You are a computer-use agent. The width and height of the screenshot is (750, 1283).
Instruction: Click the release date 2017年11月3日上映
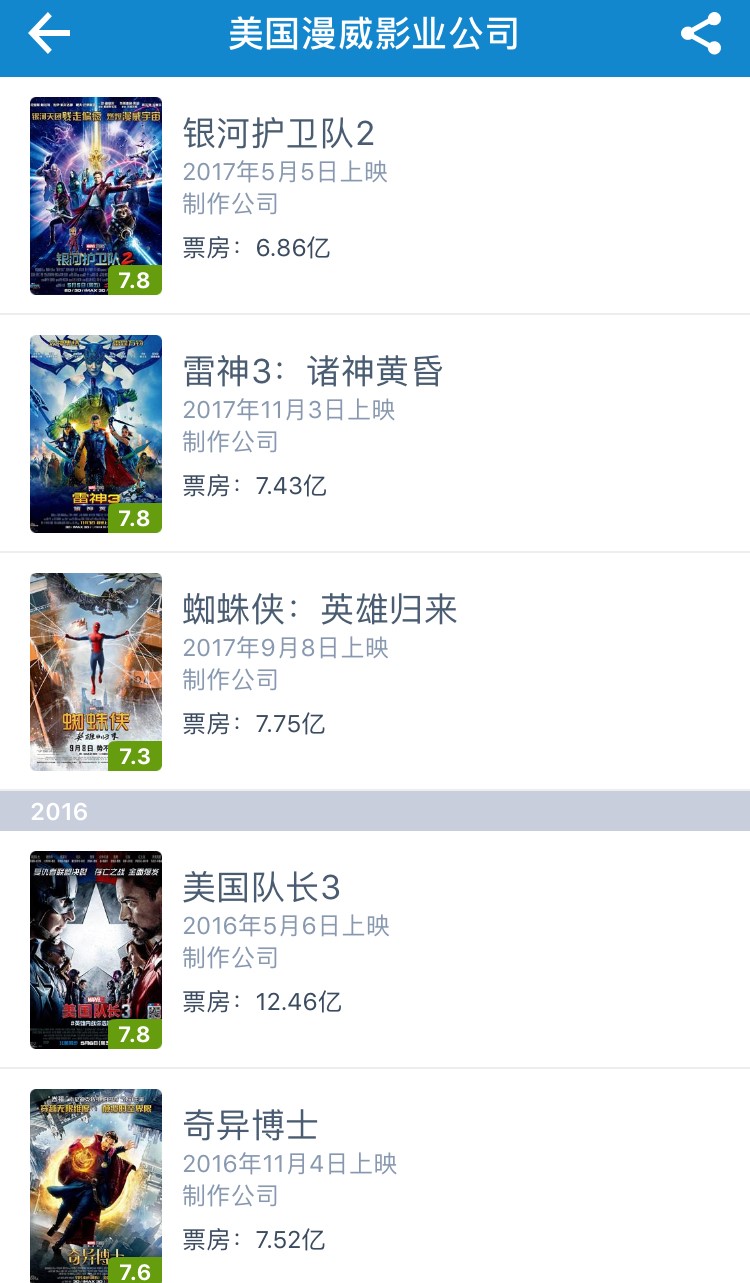pos(287,410)
